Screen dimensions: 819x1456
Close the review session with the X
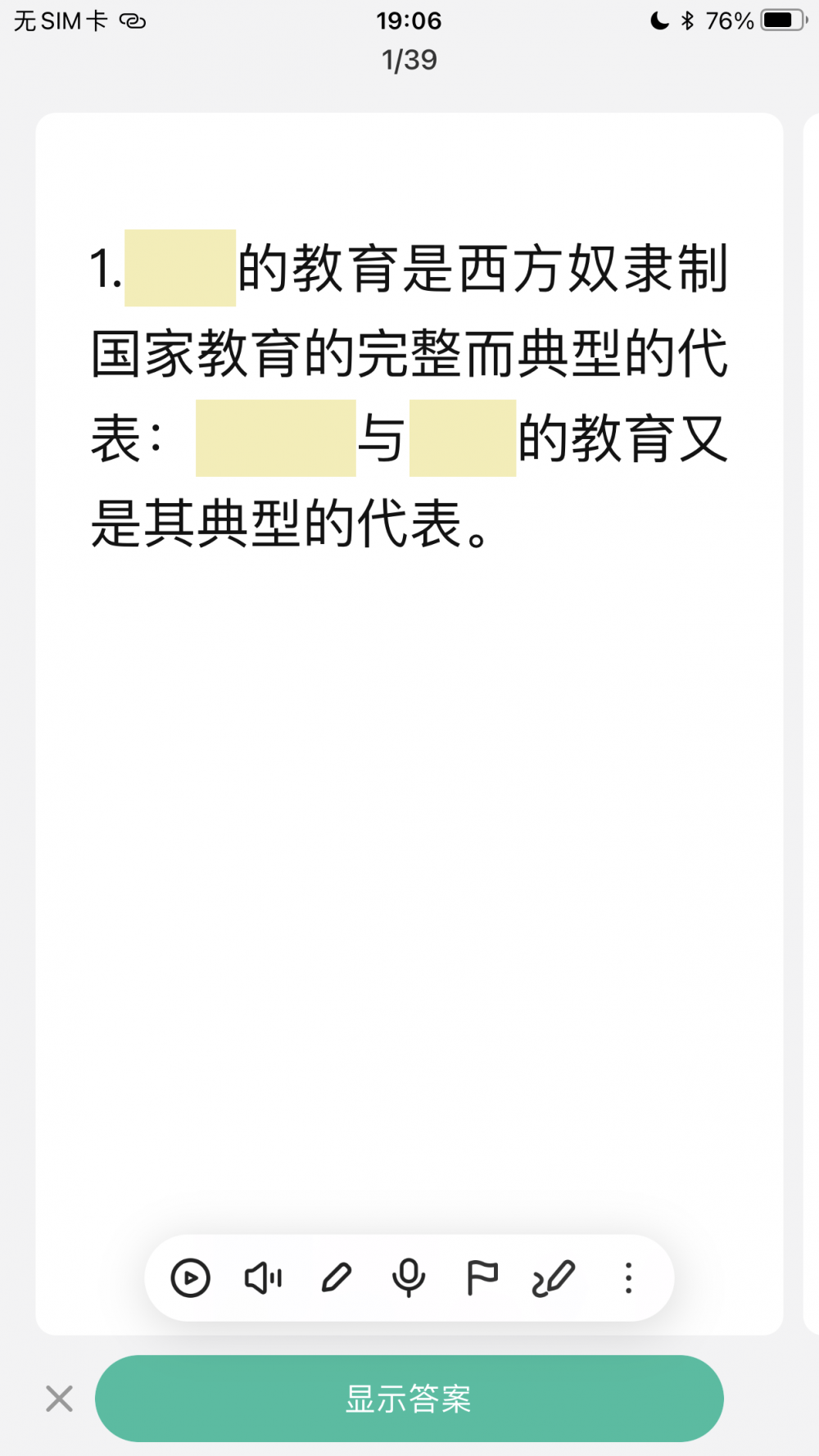coord(59,1398)
